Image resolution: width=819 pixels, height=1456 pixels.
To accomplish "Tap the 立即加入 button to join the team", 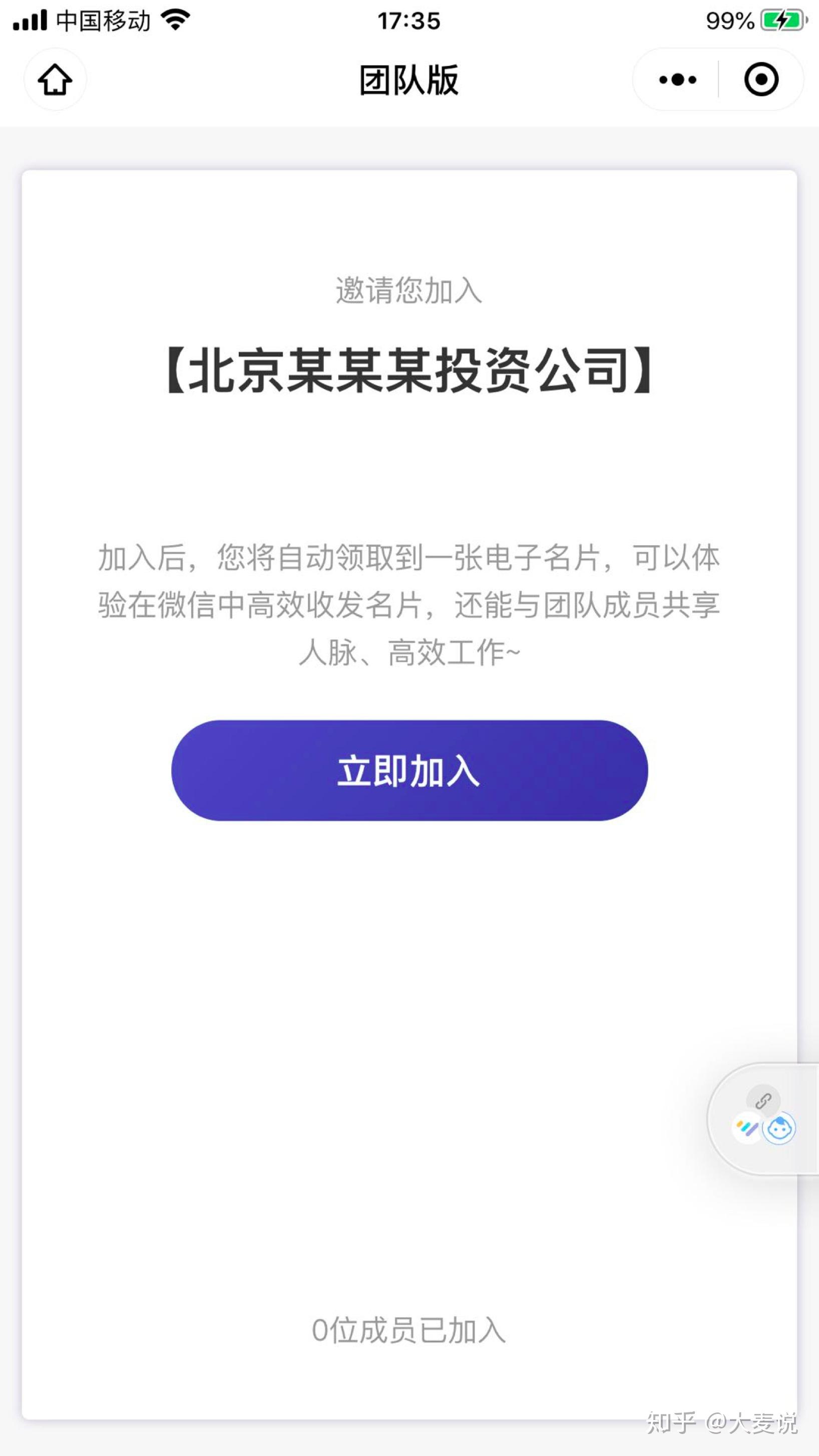I will coord(409,770).
